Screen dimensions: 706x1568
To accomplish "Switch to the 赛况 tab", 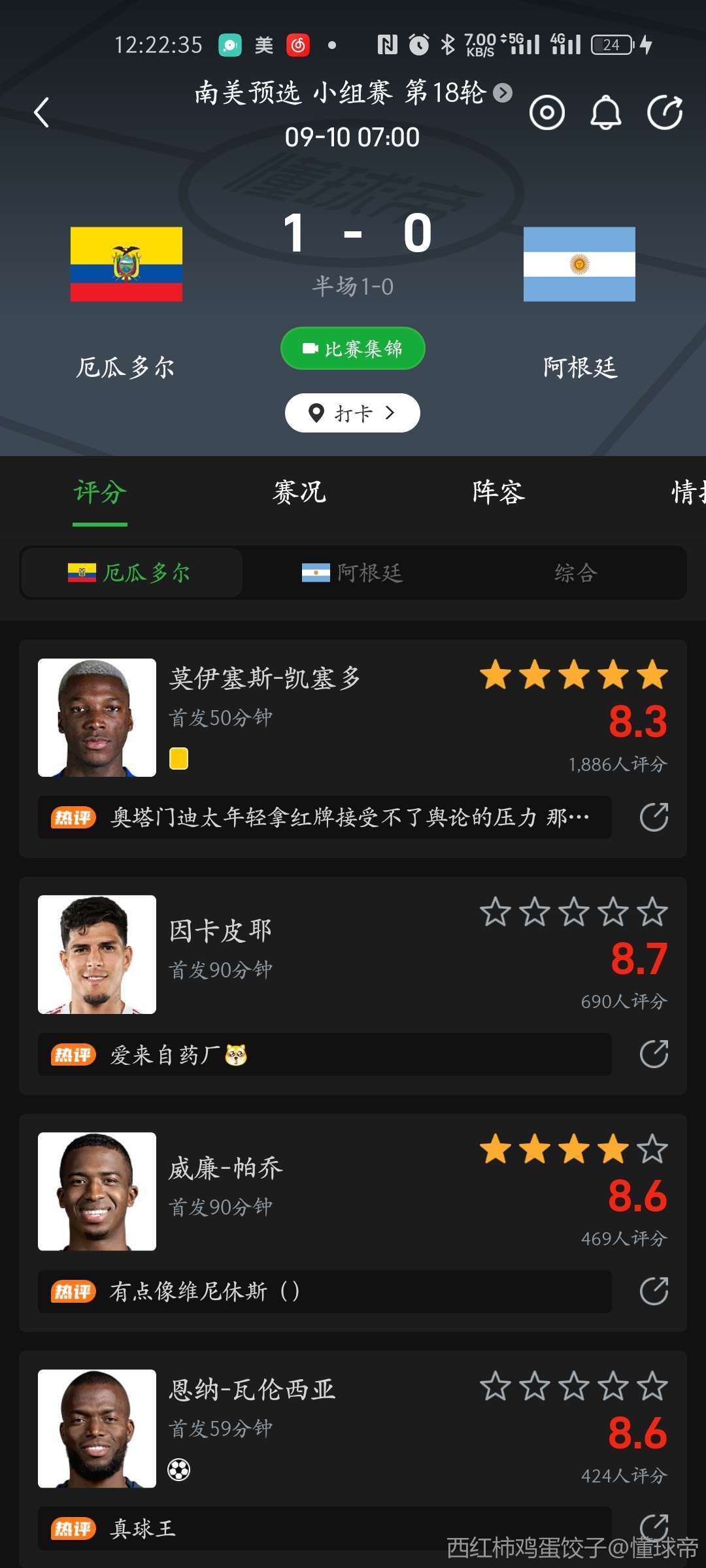I will pyautogui.click(x=299, y=493).
